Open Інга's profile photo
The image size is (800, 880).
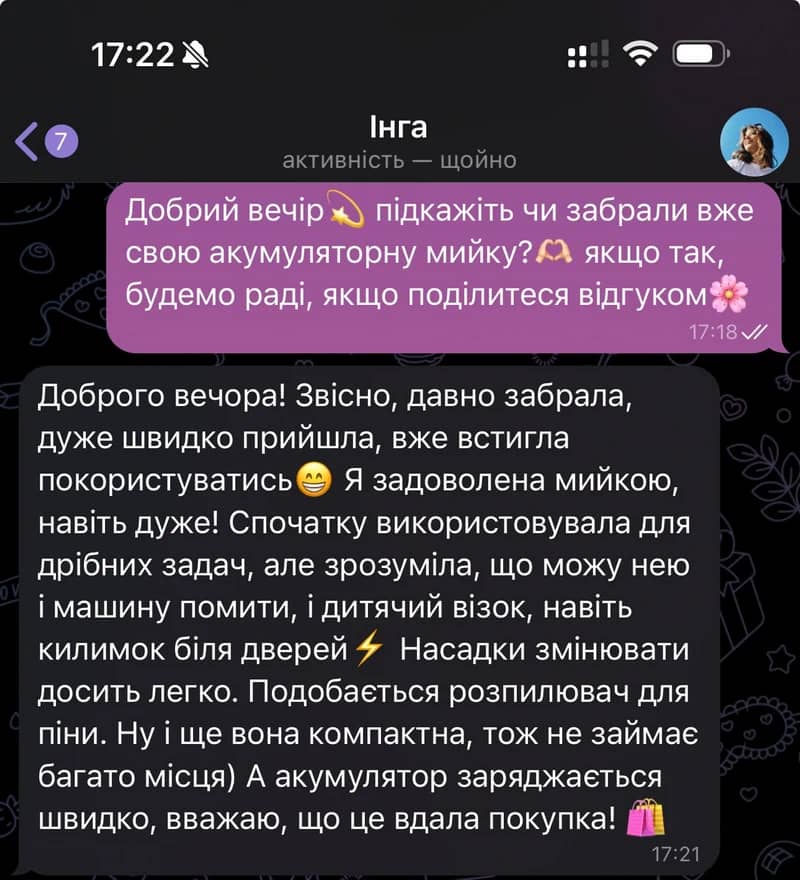[753, 142]
